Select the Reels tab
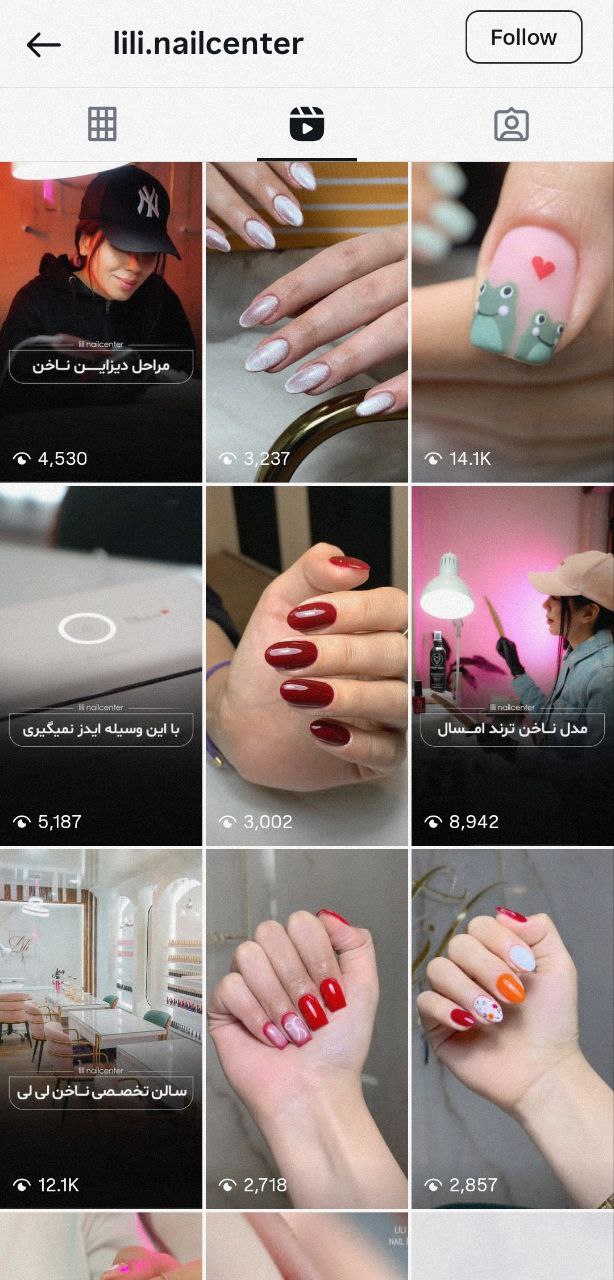 coord(307,125)
